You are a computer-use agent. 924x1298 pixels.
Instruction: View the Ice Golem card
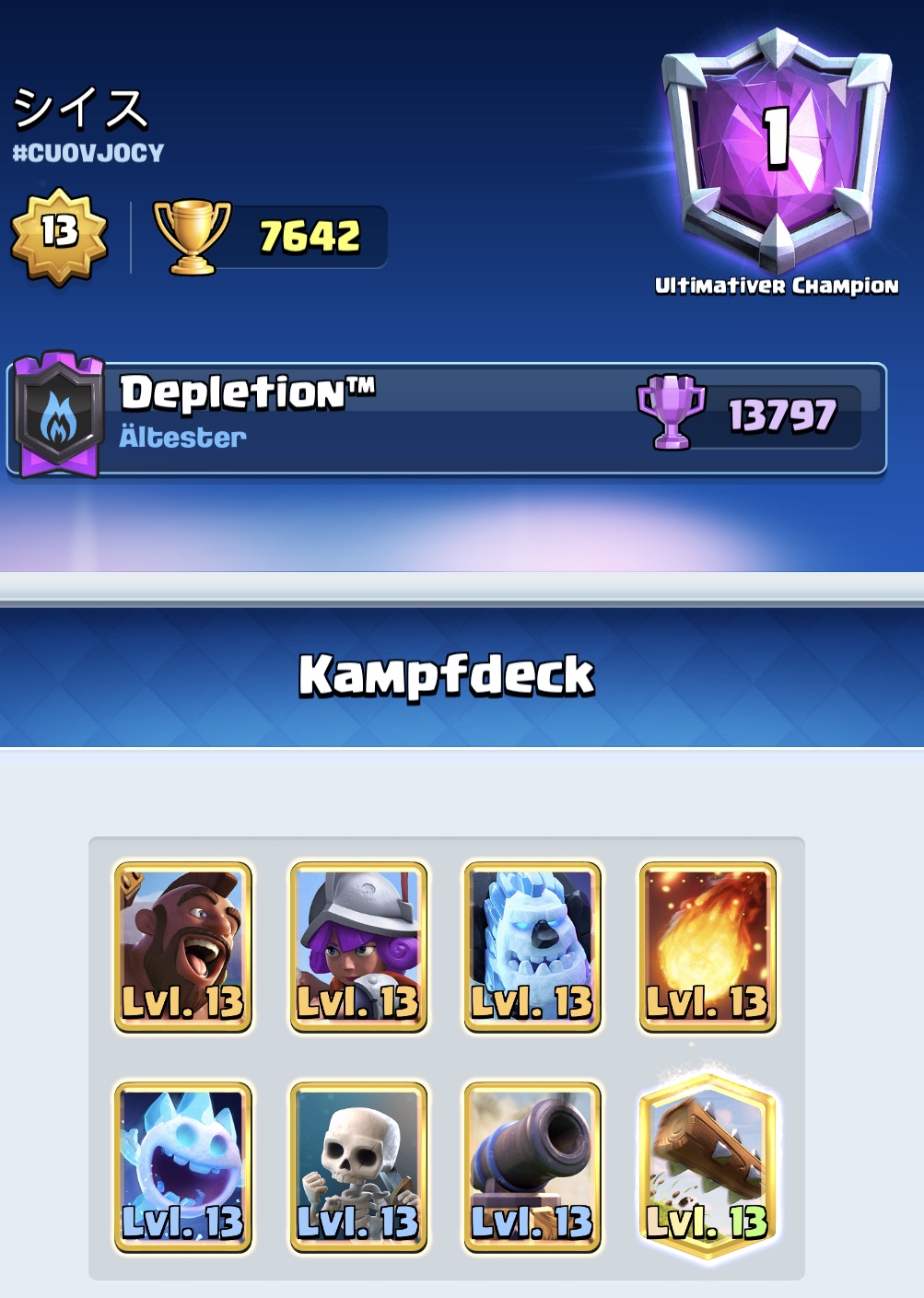532,947
